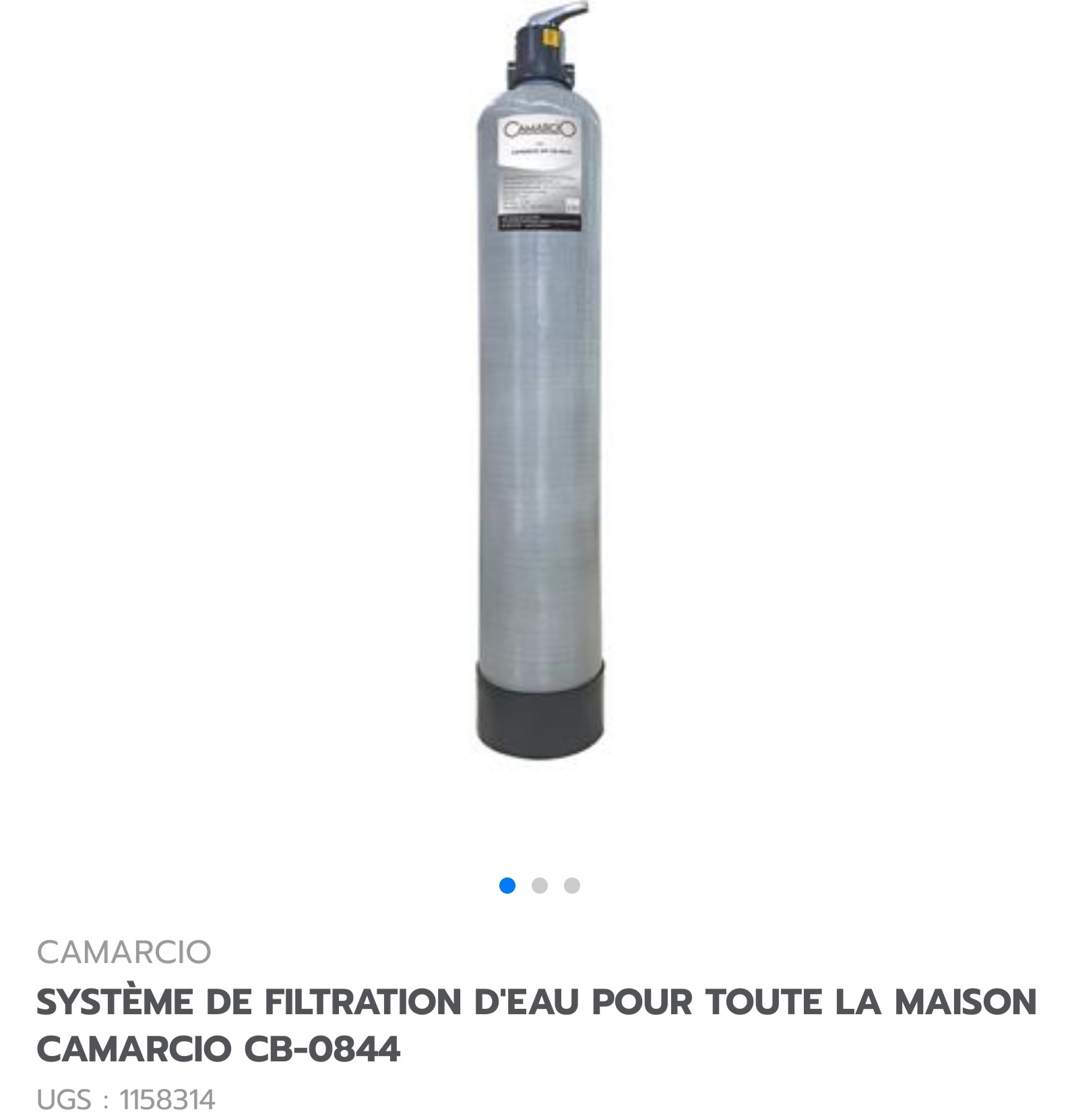
Task: Jump to the third image dot
Action: point(572,886)
